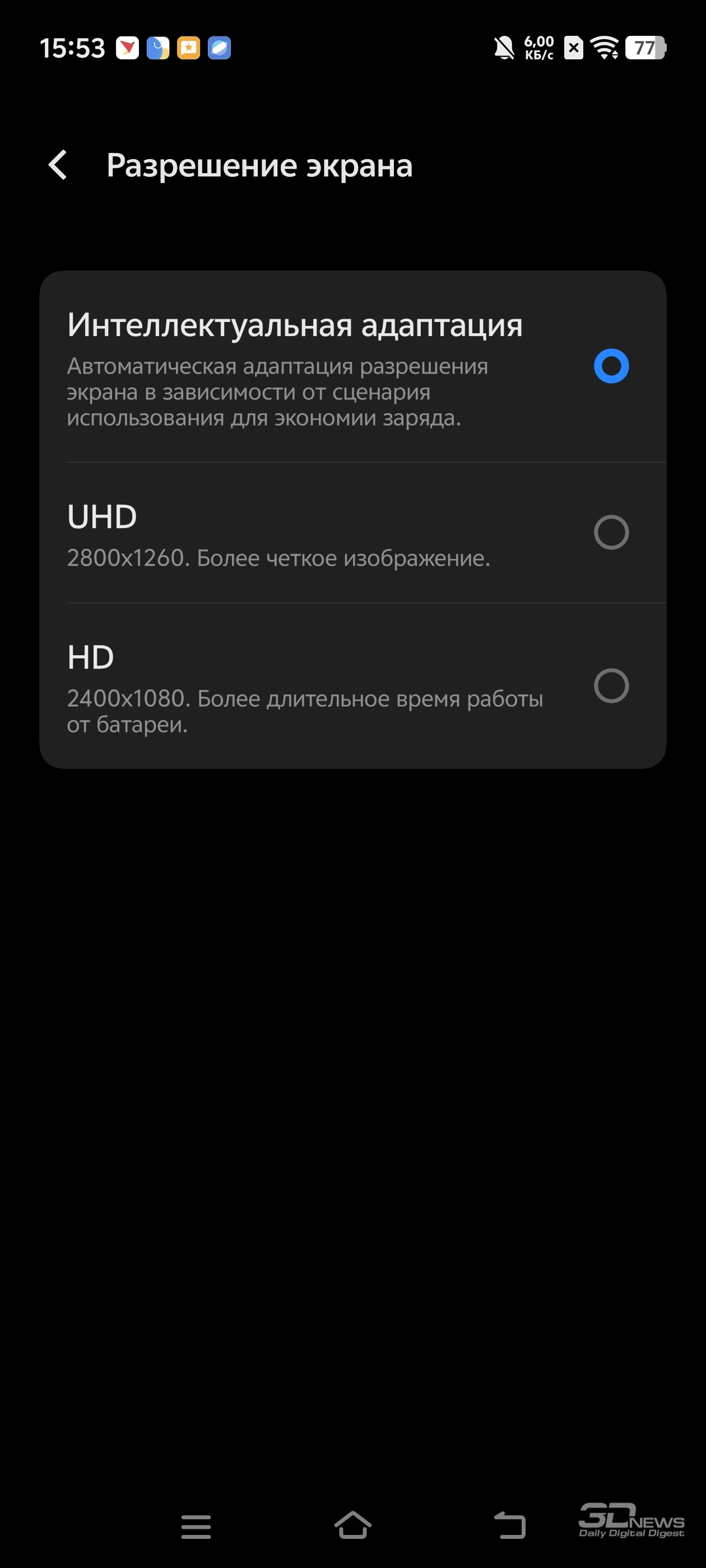Choose UHD 2800x1260 resolution
The image size is (706, 1568).
tap(352, 533)
